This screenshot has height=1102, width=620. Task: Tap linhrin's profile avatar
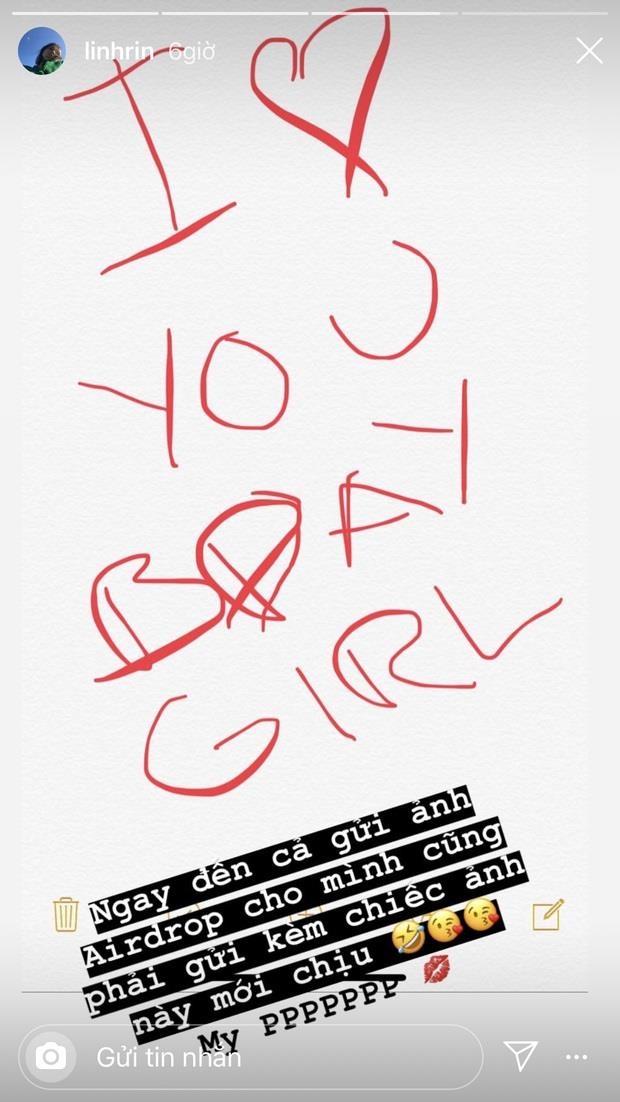42,51
